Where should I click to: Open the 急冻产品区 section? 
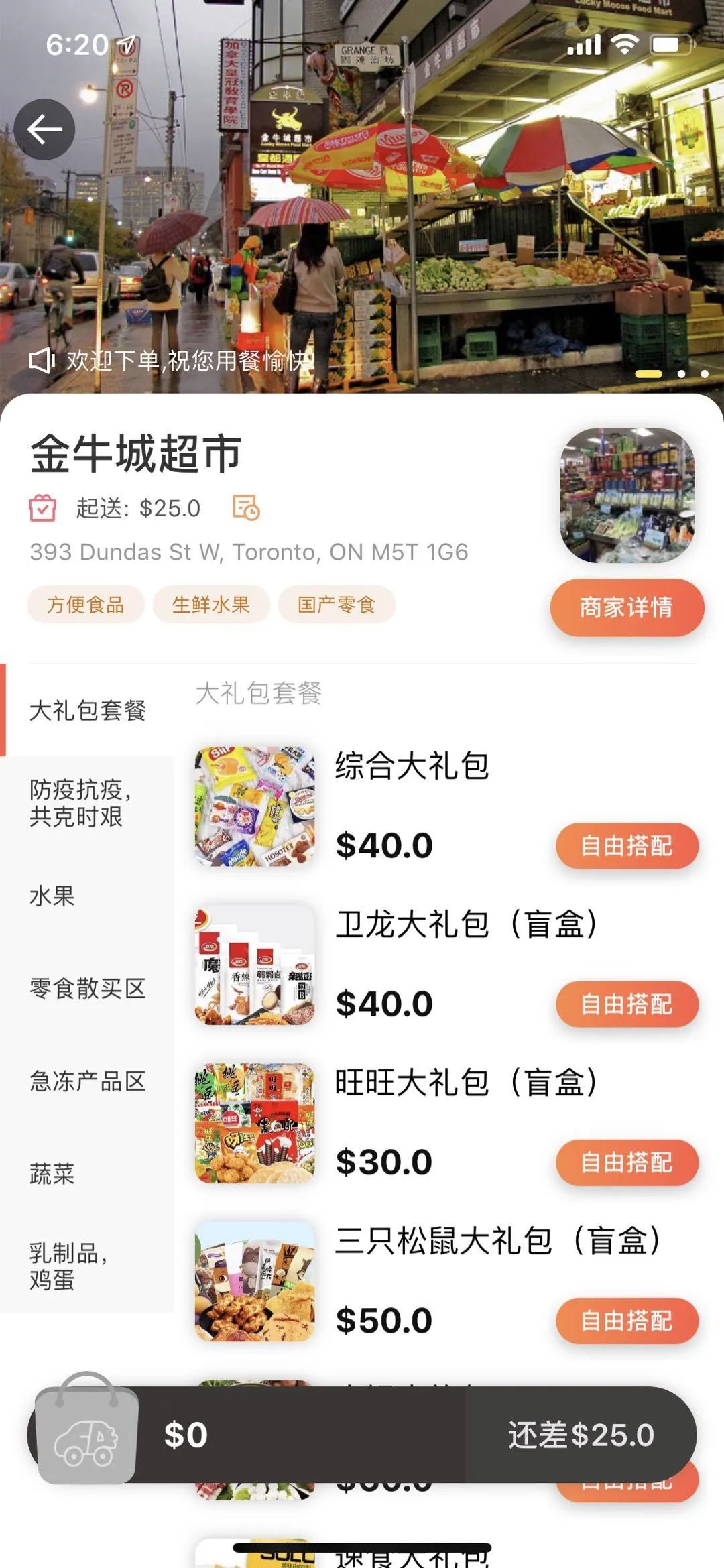[87, 1080]
